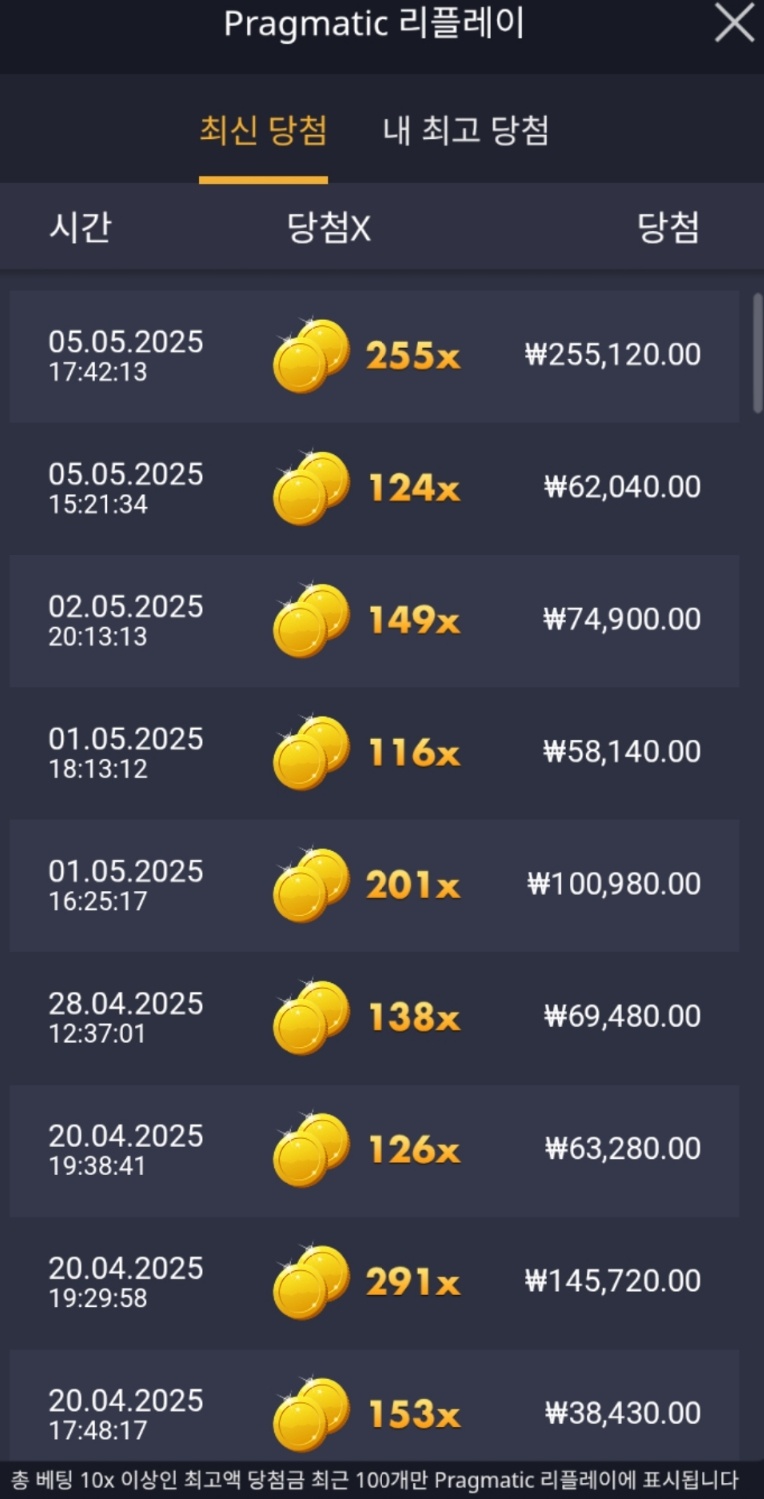
Task: Switch to the 내 최고 당첨 tab
Action: 466,131
